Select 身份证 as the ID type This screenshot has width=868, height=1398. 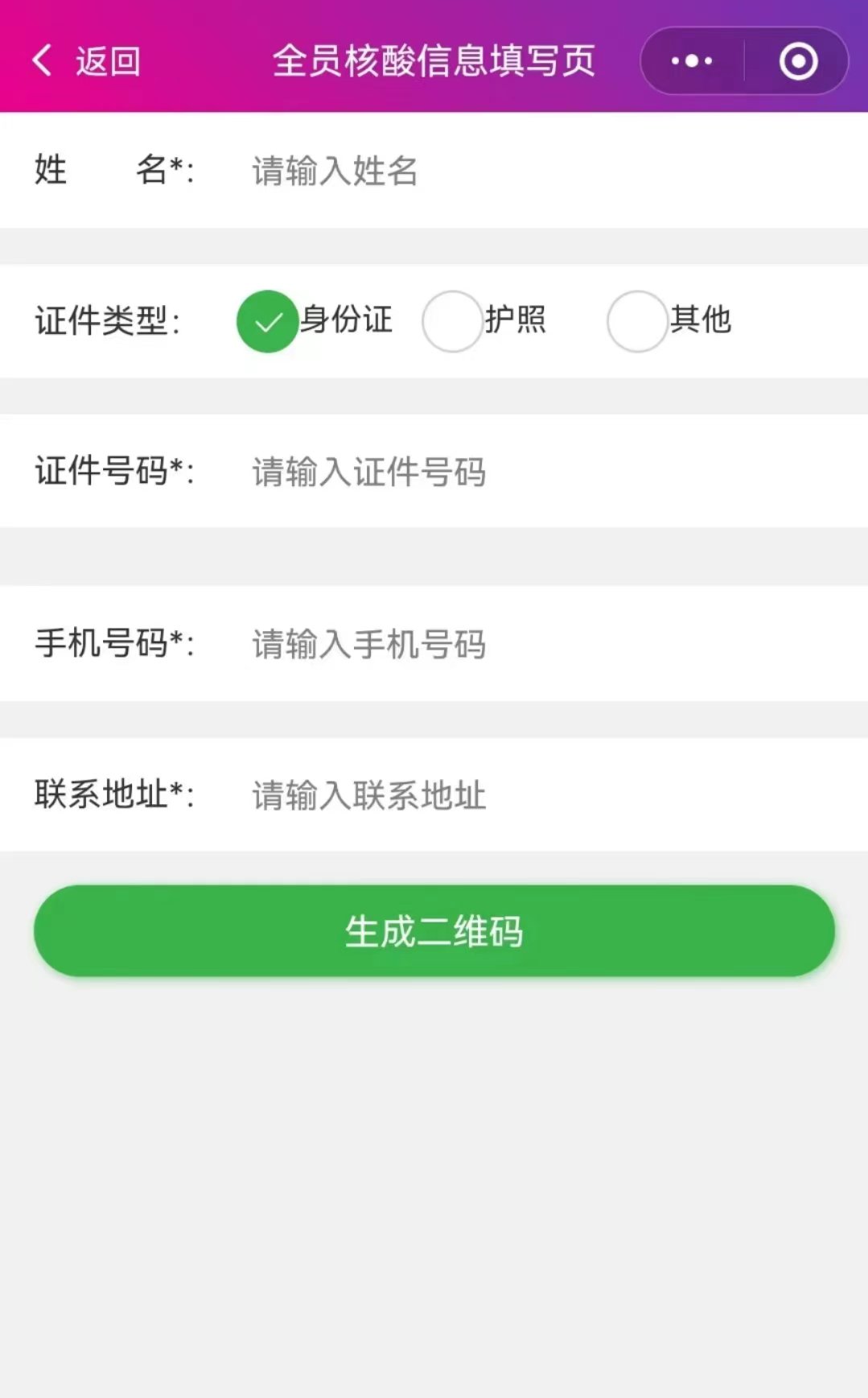pos(268,321)
